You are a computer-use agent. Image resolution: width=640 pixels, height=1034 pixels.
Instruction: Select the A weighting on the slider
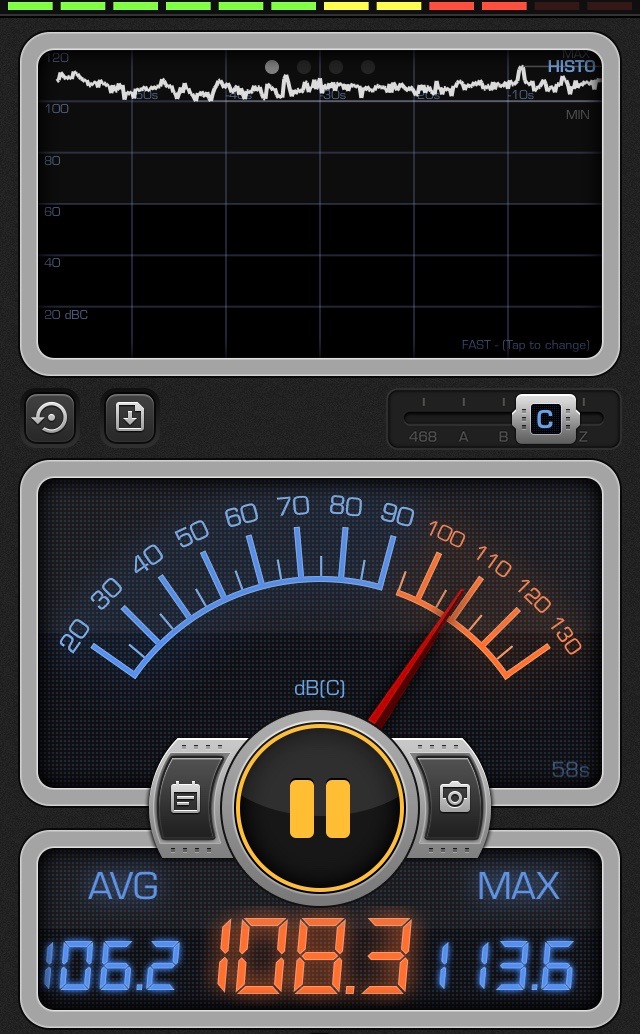click(463, 436)
